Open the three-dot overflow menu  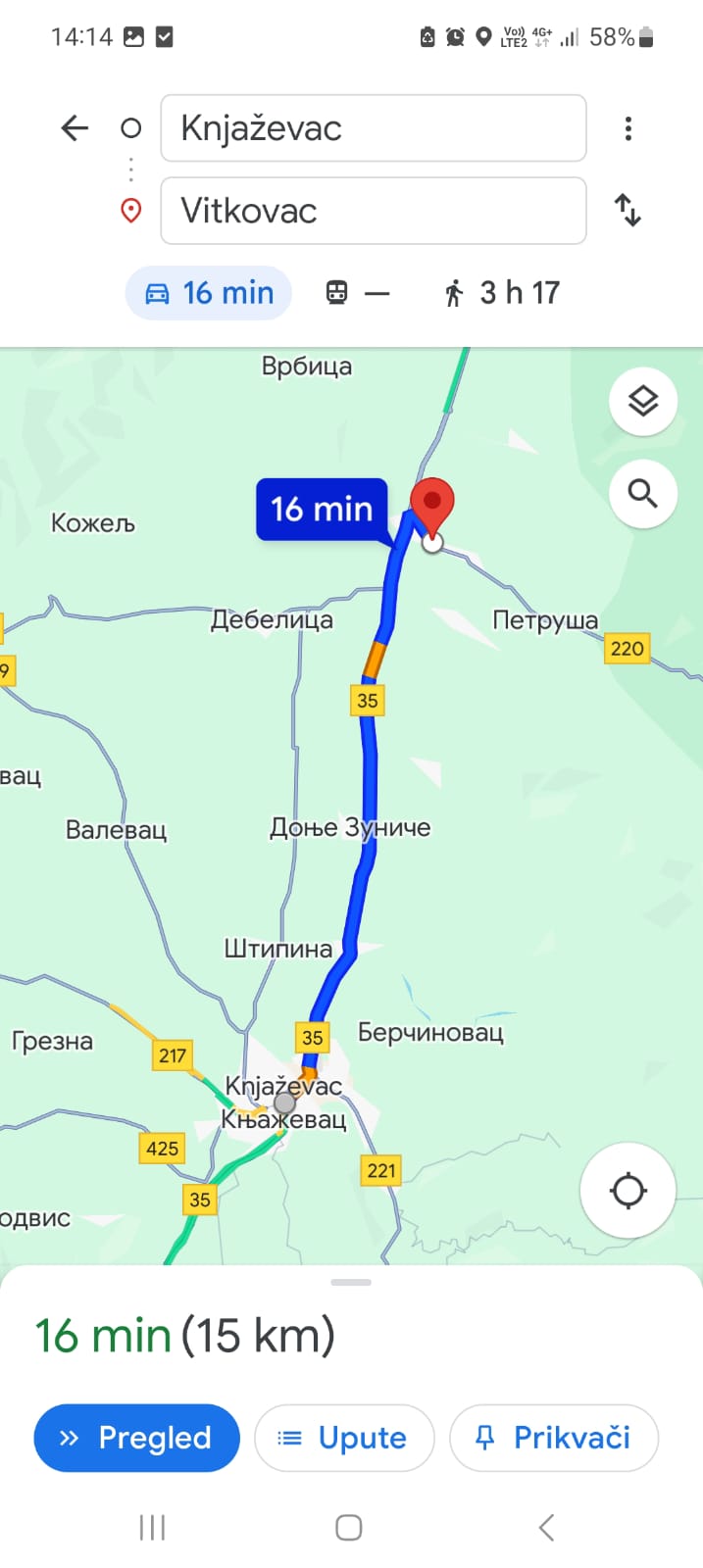(x=628, y=128)
